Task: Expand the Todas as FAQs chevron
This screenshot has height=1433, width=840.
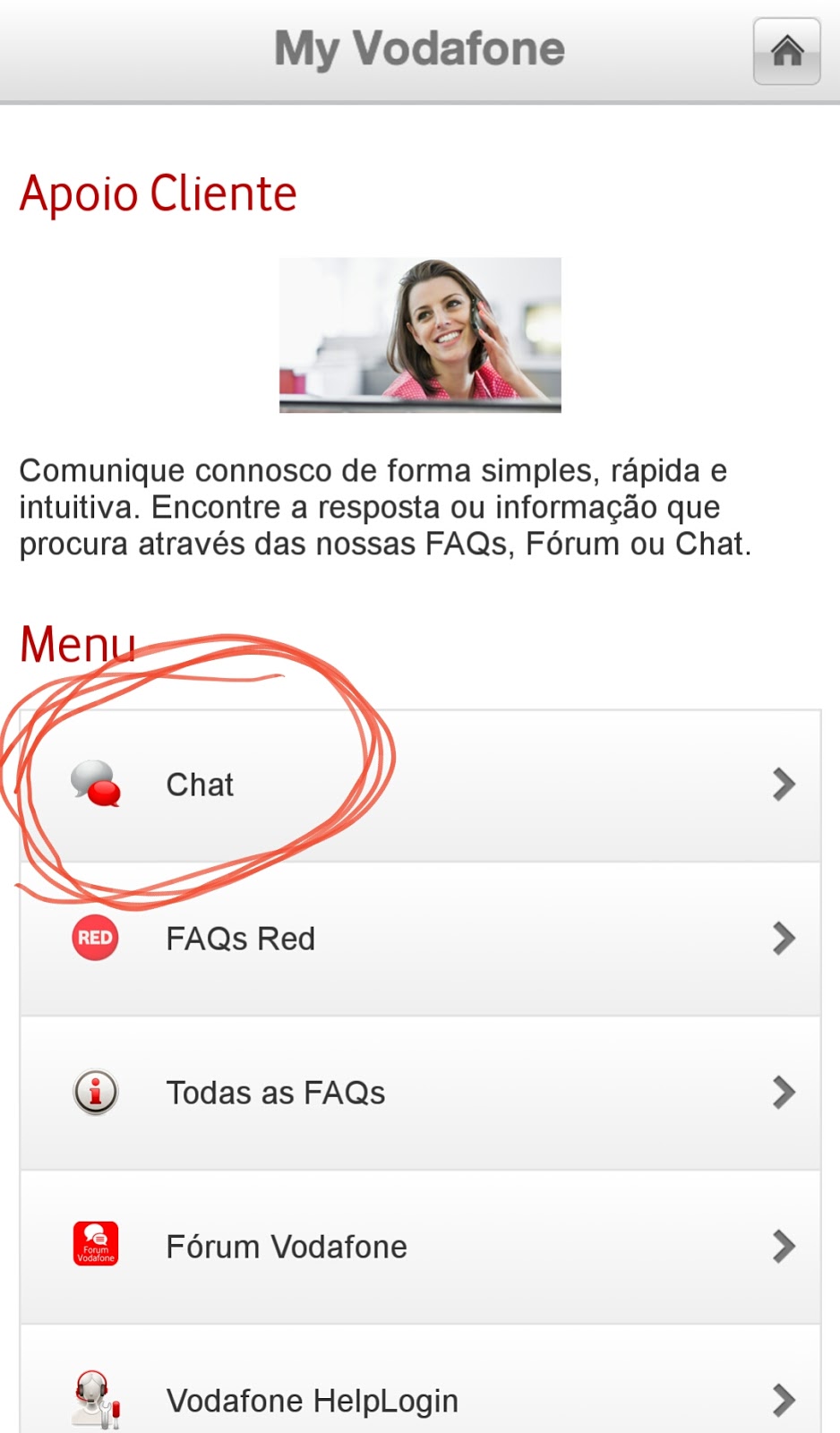Action: 785,1092
